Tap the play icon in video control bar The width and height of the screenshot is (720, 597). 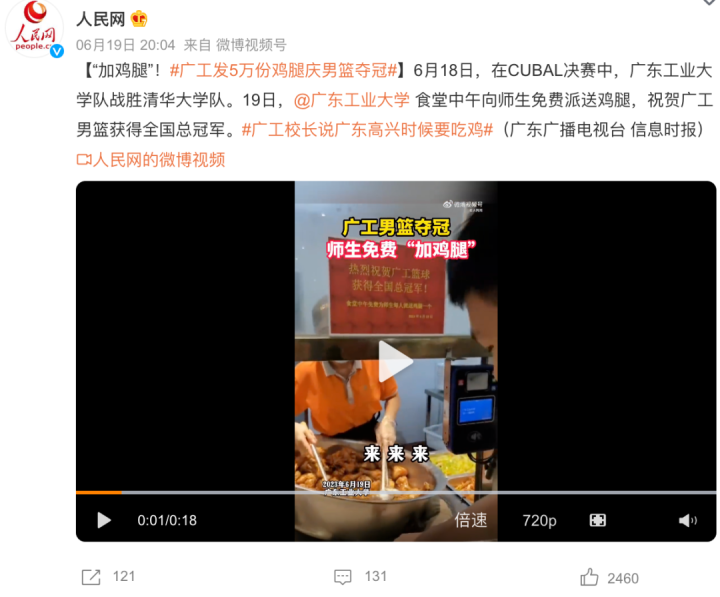point(104,520)
